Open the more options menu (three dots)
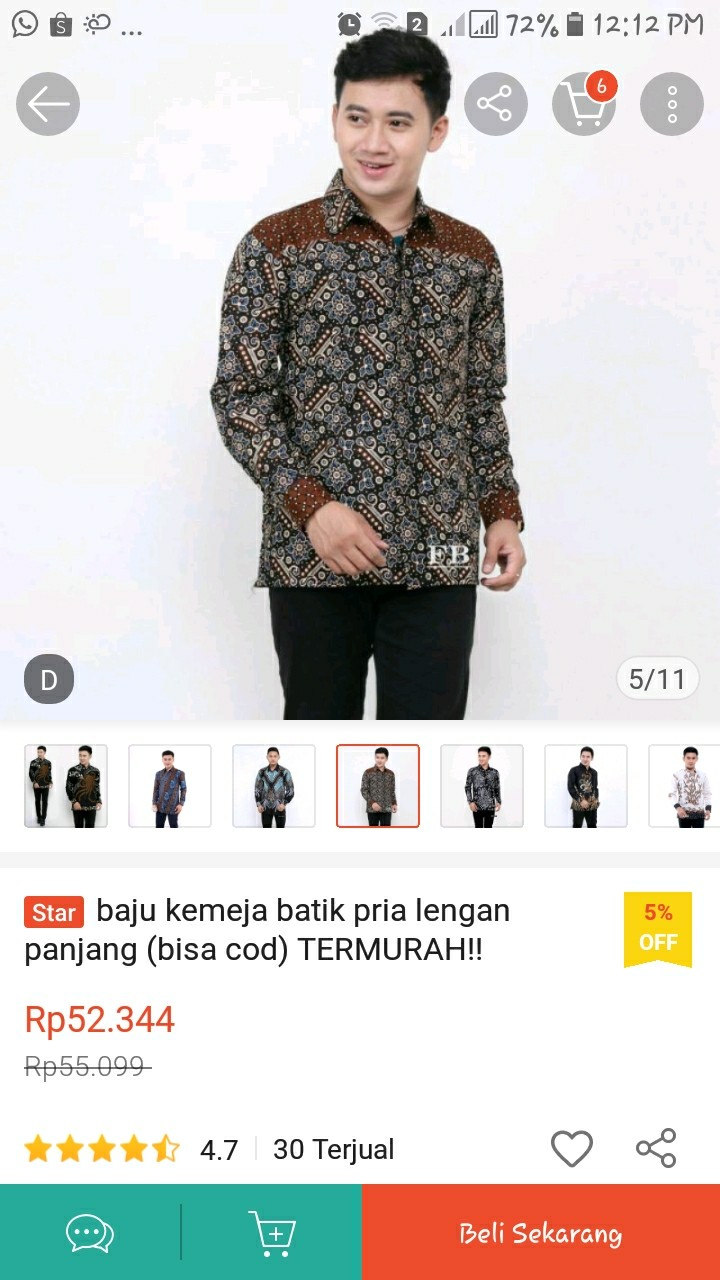Viewport: 720px width, 1280px height. 671,103
